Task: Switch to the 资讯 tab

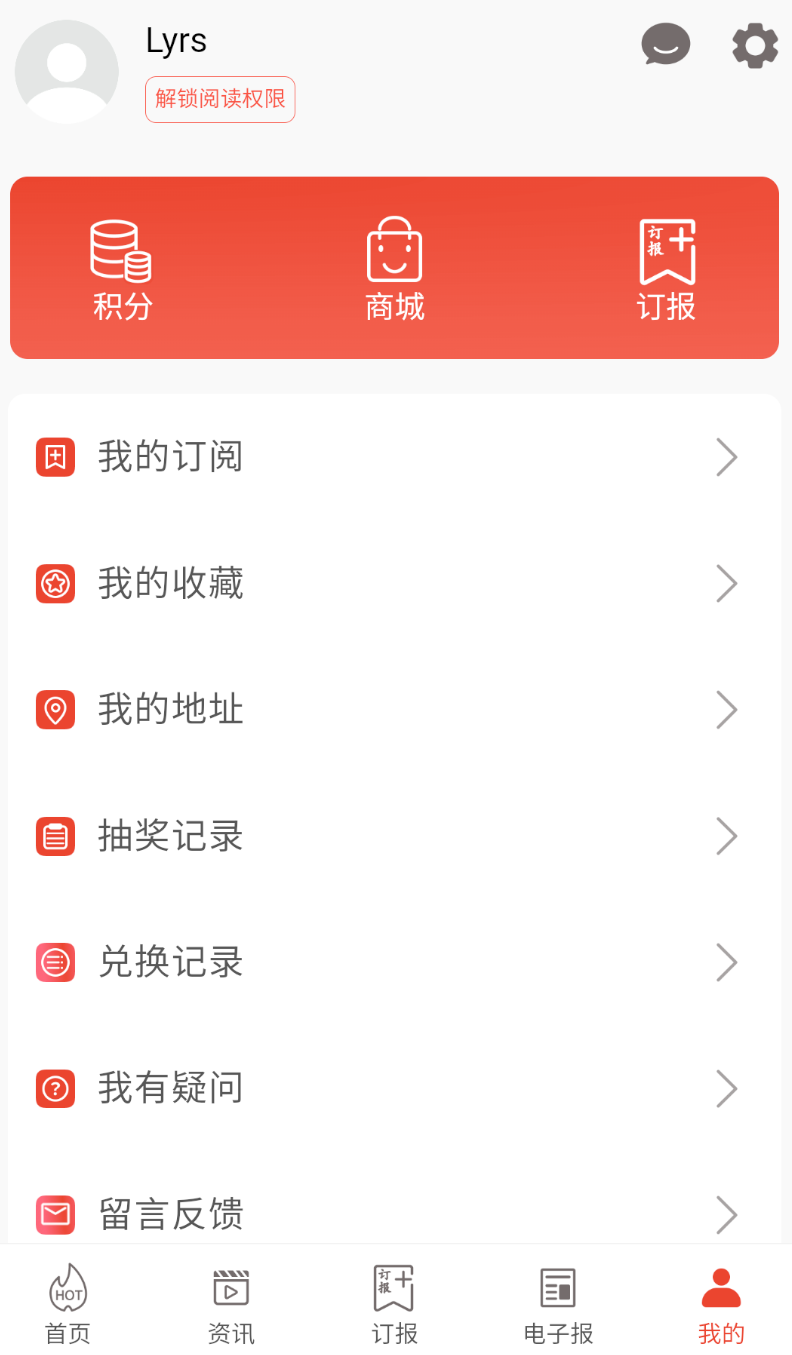Action: tap(231, 1304)
